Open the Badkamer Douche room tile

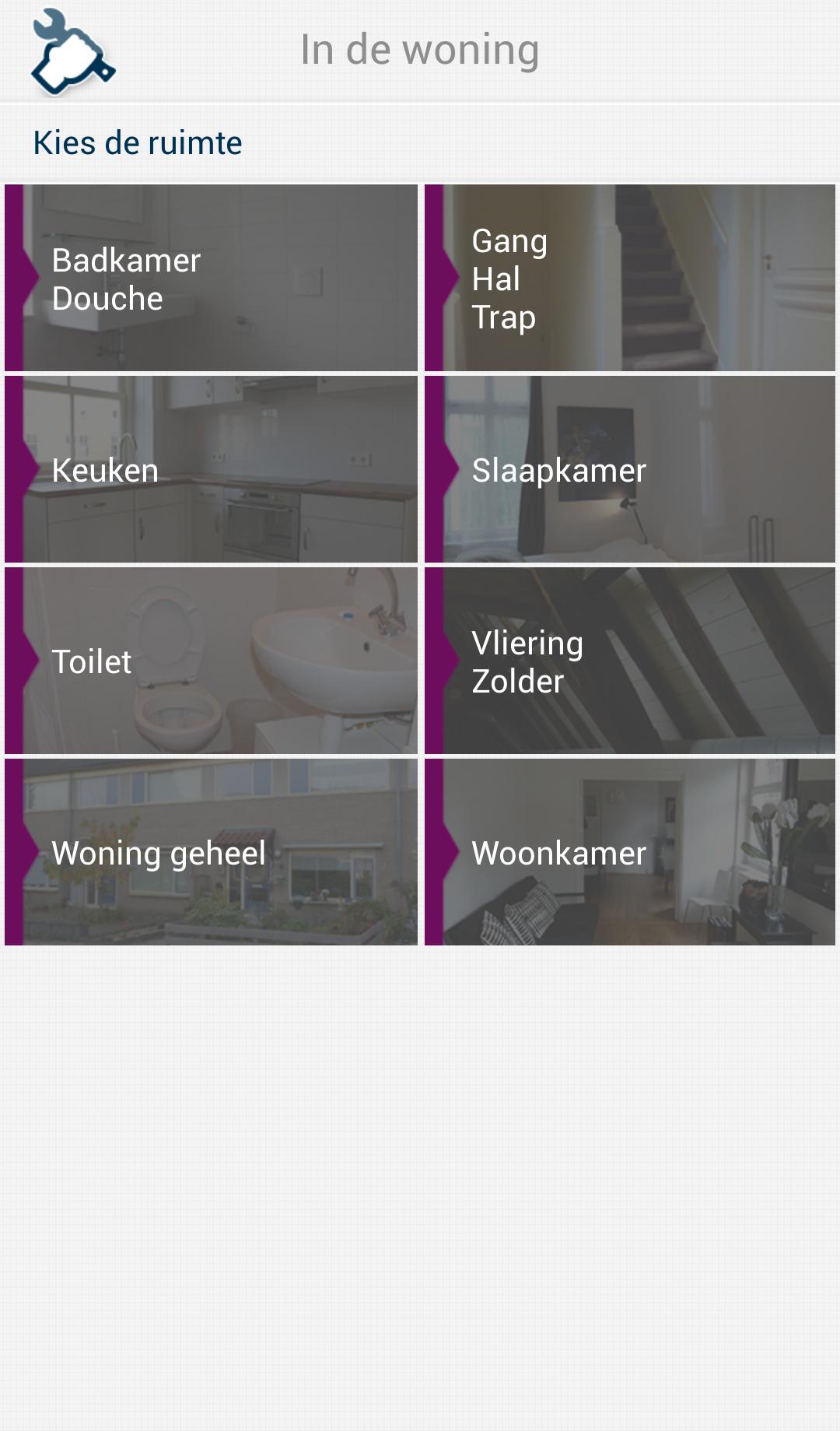[x=211, y=278]
